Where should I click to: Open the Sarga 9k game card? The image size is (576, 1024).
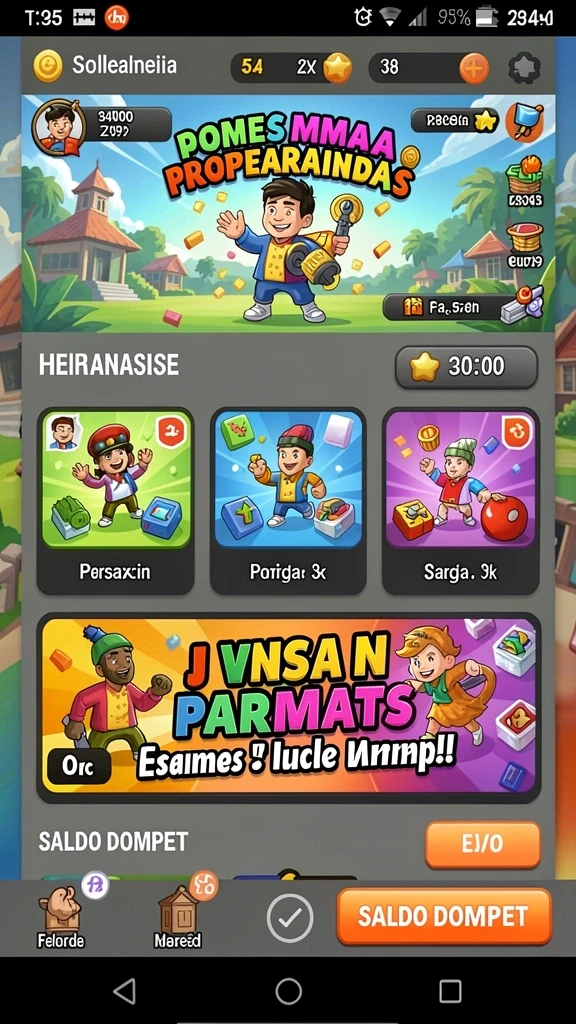(x=460, y=501)
